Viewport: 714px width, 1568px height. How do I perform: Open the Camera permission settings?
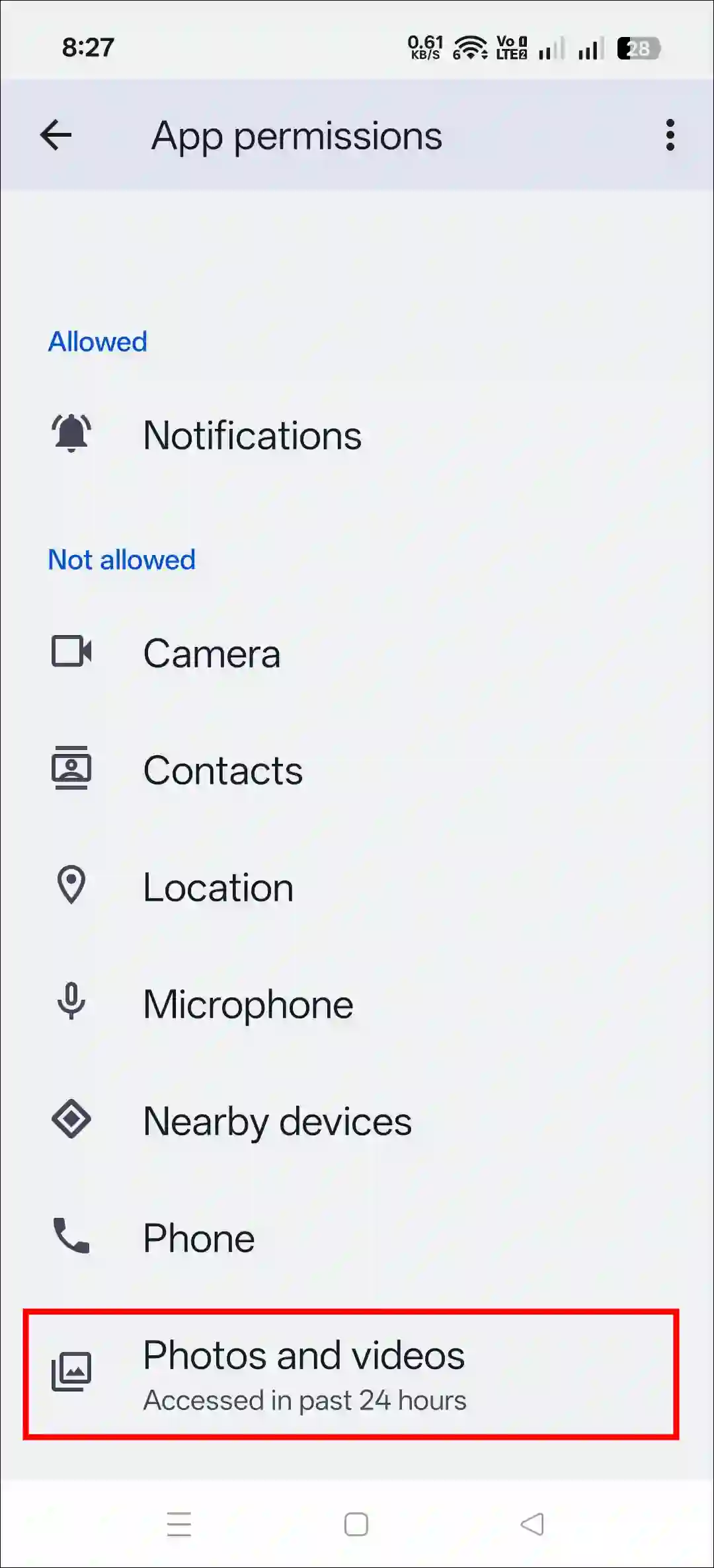(x=212, y=653)
